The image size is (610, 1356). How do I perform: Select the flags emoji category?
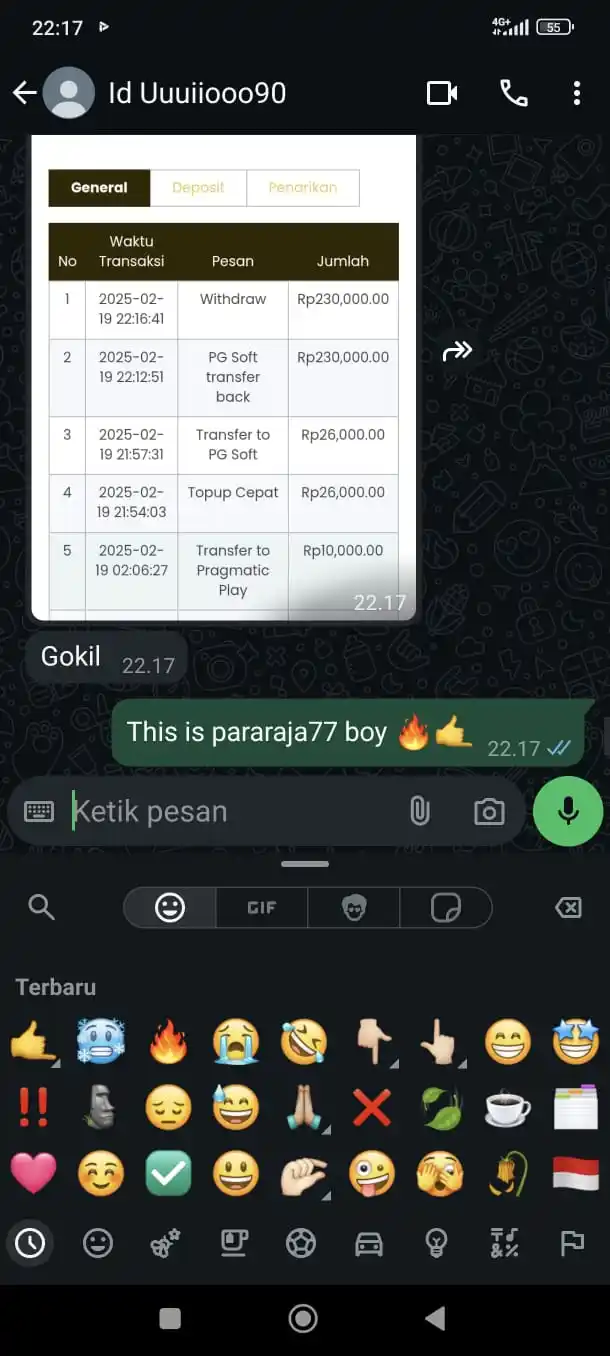point(572,1243)
